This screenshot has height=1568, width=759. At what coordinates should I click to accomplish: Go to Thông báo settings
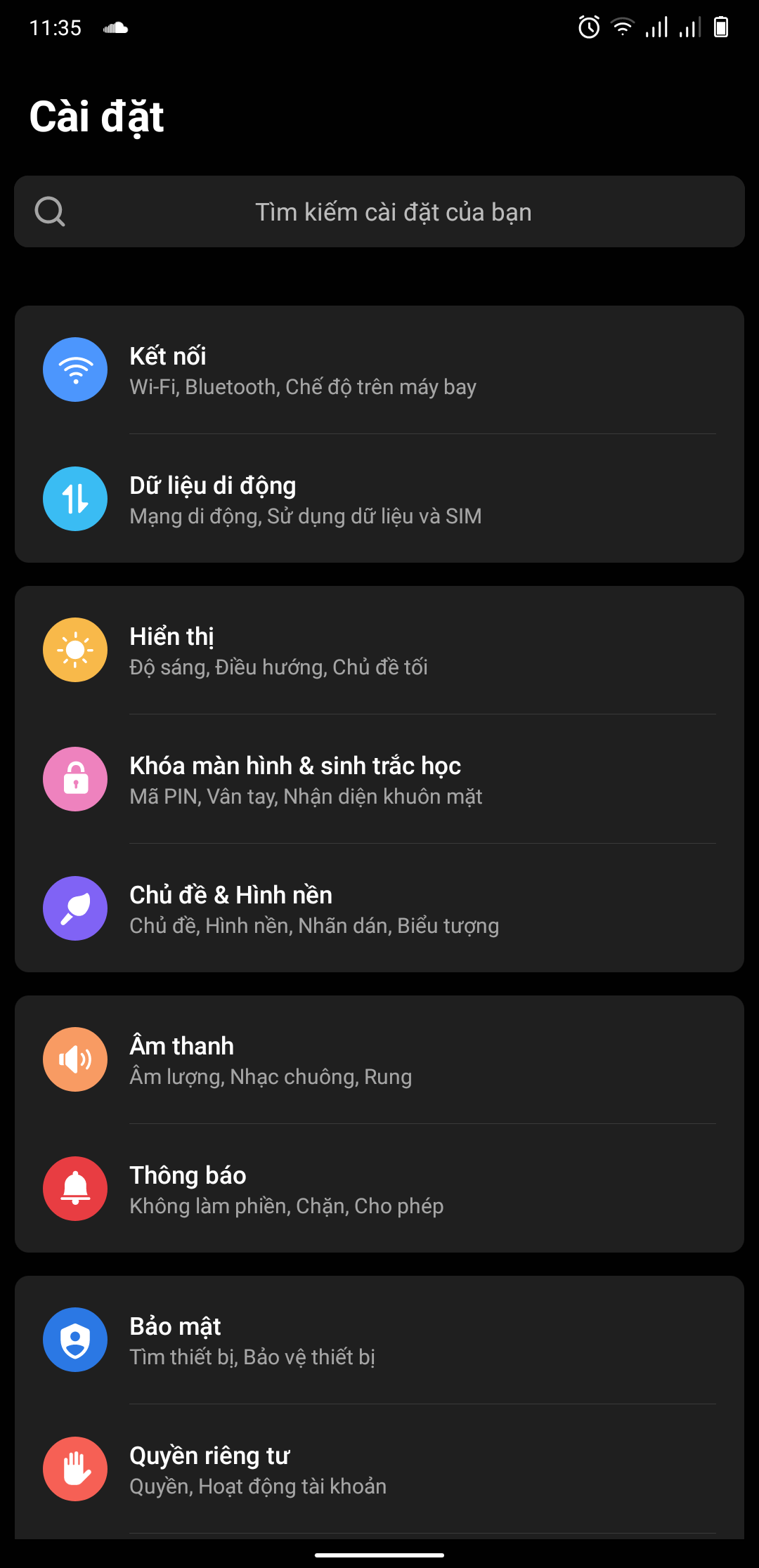coord(379,1189)
